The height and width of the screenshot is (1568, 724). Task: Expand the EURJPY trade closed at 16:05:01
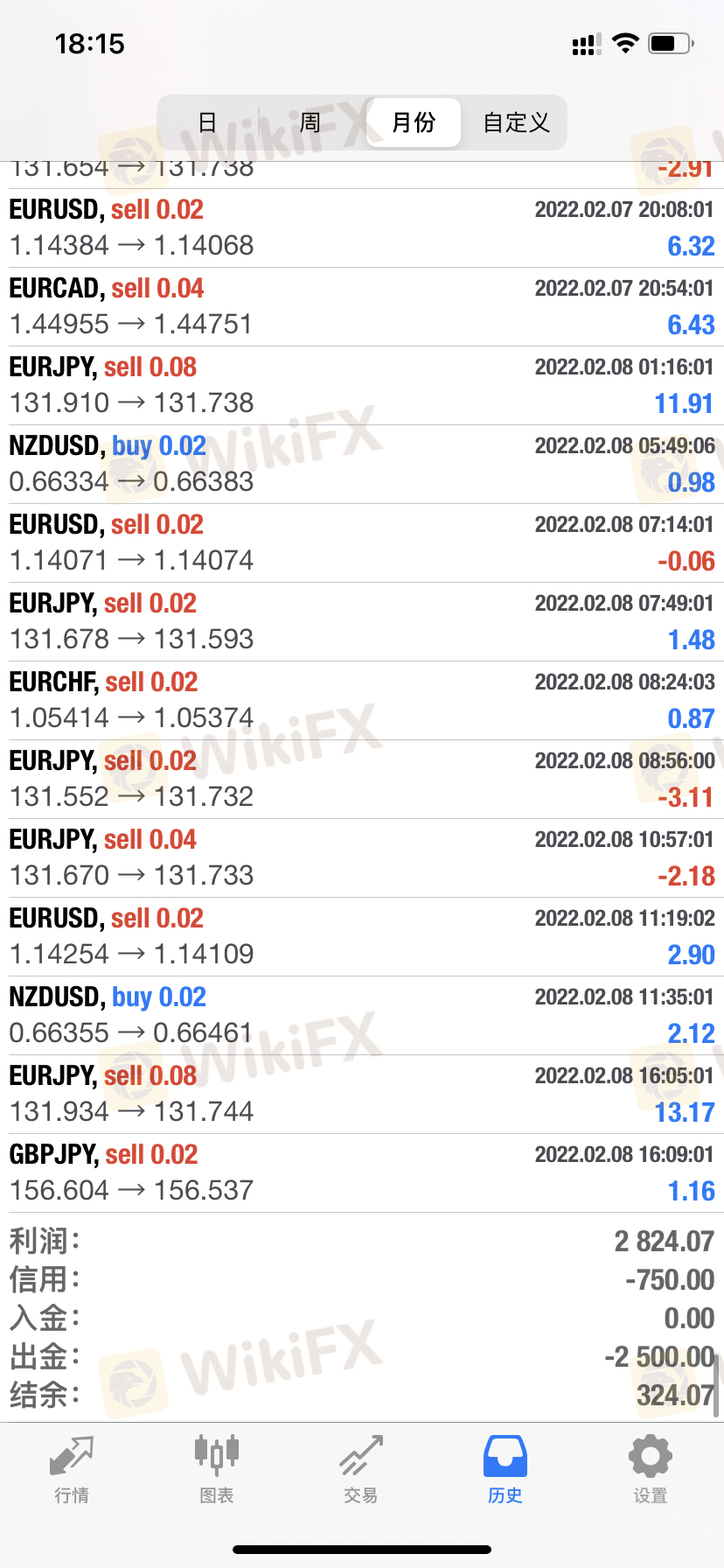coord(362,1094)
